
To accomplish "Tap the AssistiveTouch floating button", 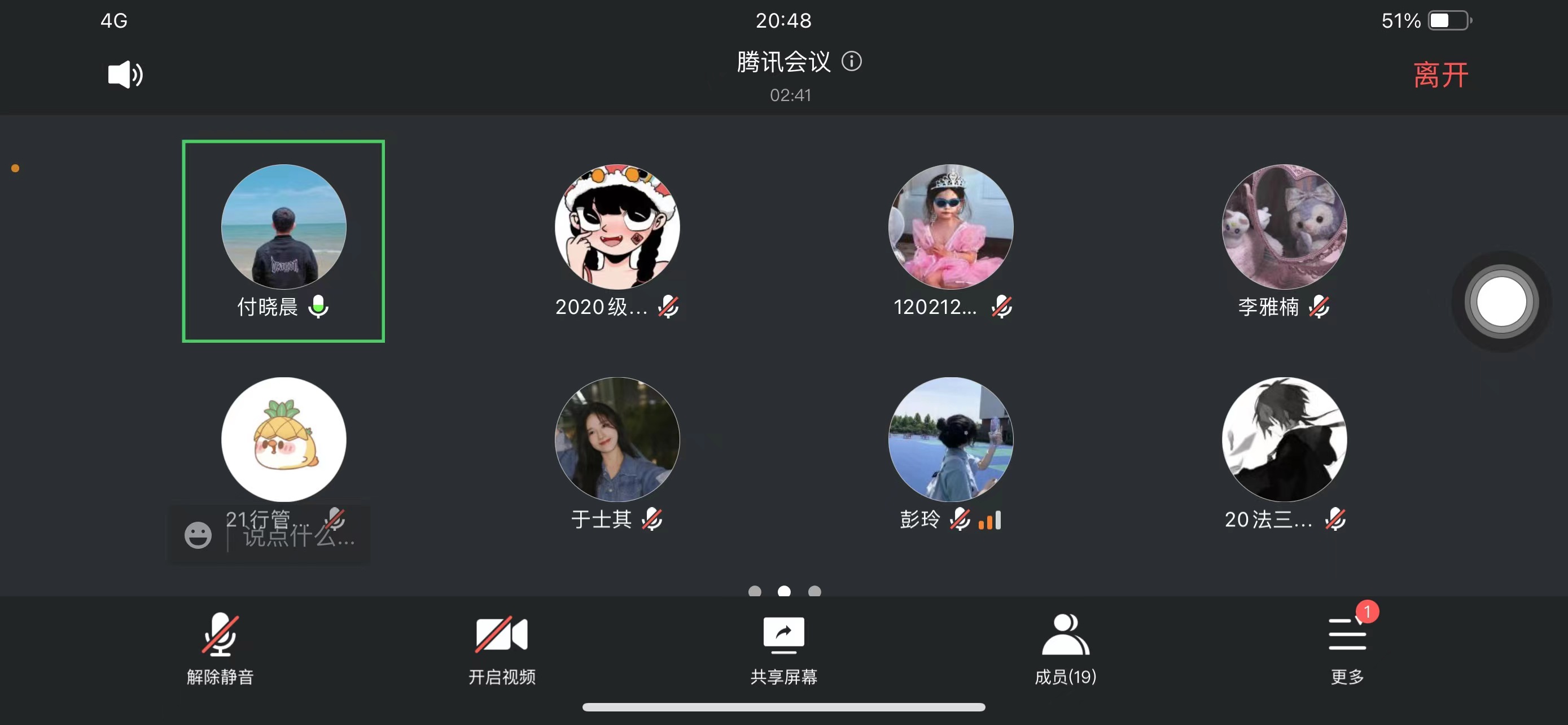I will (x=1501, y=302).
